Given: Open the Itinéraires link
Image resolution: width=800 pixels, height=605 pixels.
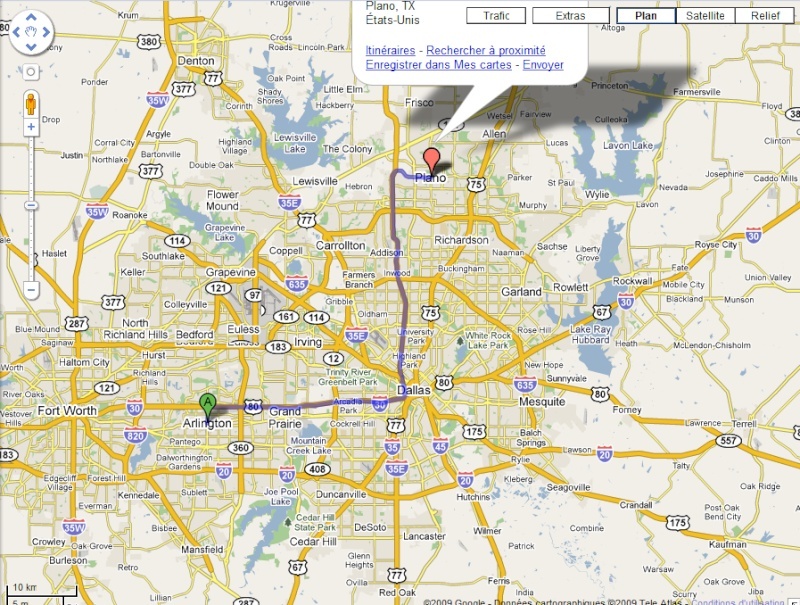Looking at the screenshot, I should pyautogui.click(x=390, y=49).
